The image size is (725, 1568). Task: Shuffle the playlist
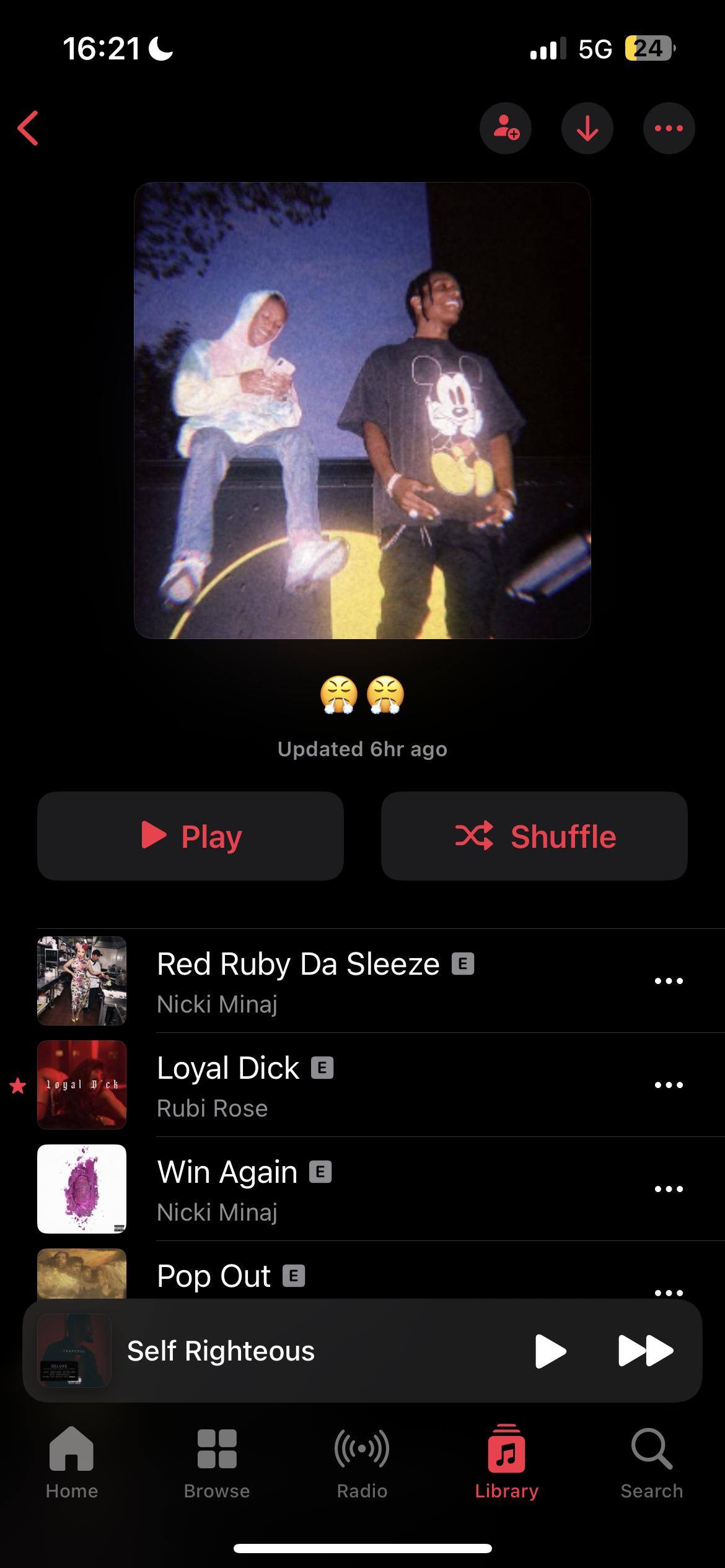click(x=534, y=836)
